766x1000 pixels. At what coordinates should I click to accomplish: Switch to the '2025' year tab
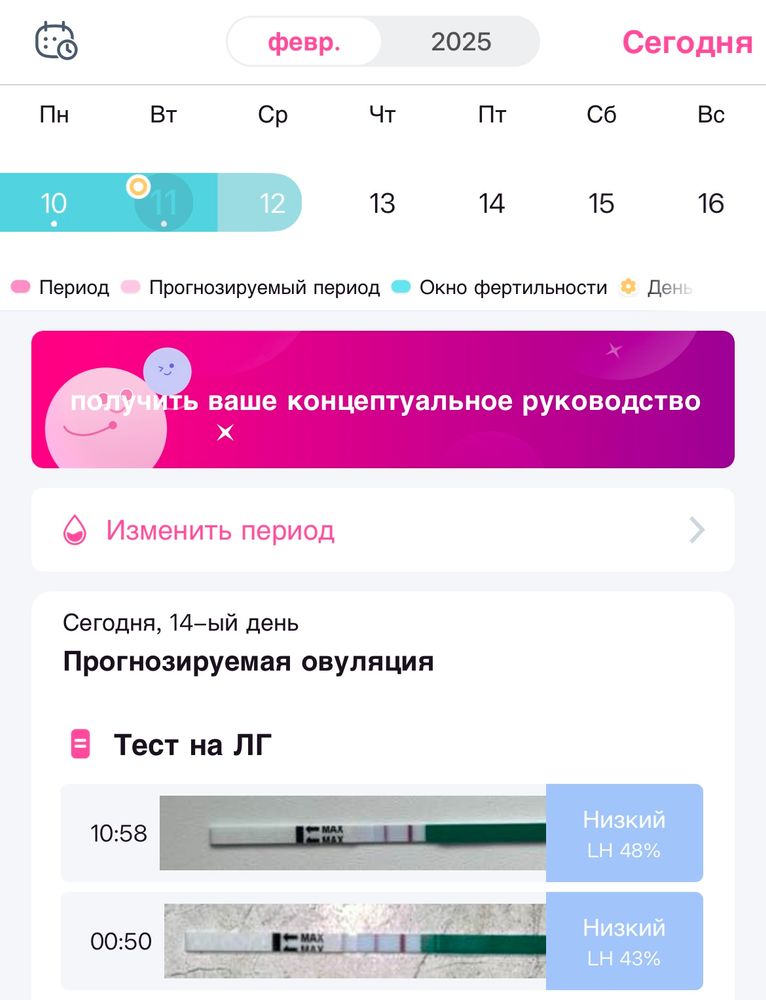[x=460, y=42]
